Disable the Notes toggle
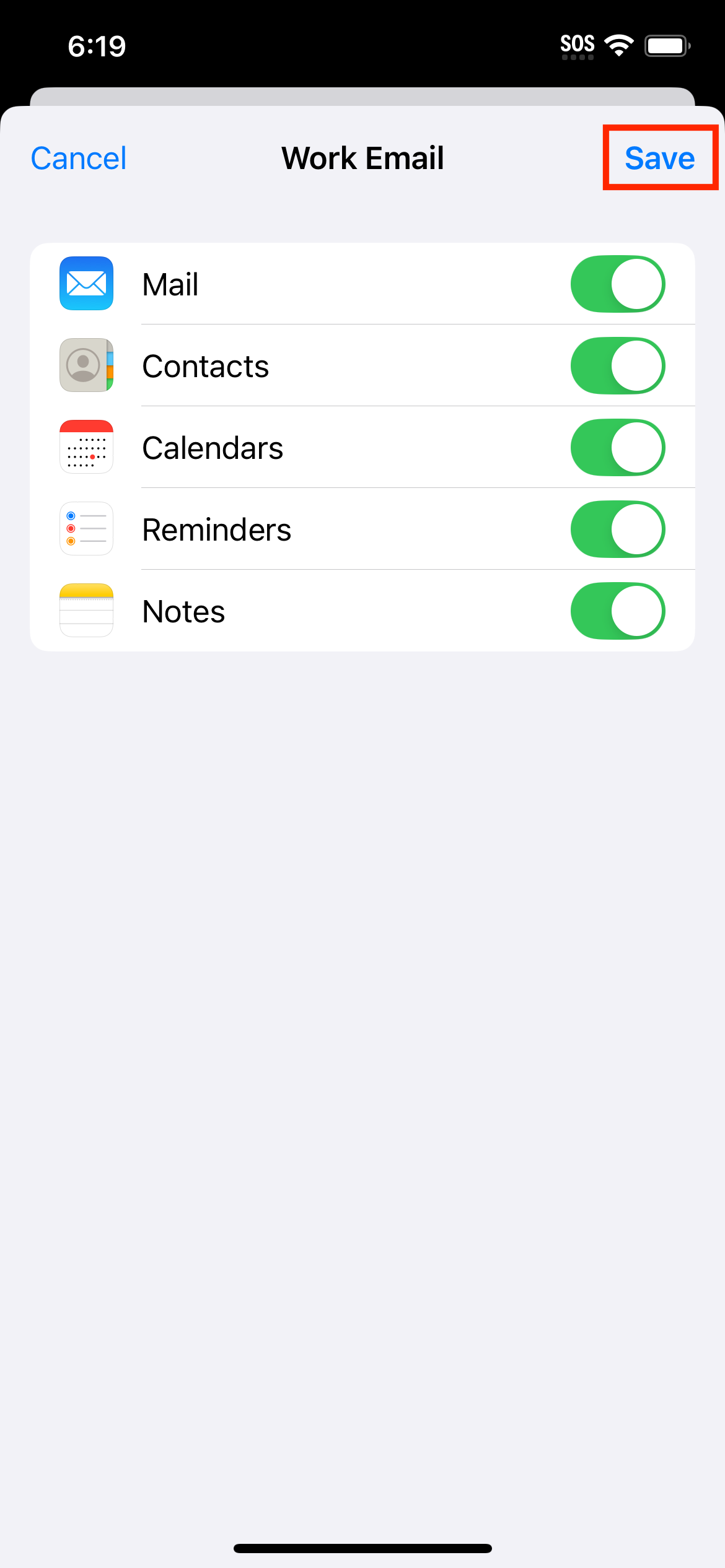This screenshot has width=725, height=1568. [x=618, y=611]
